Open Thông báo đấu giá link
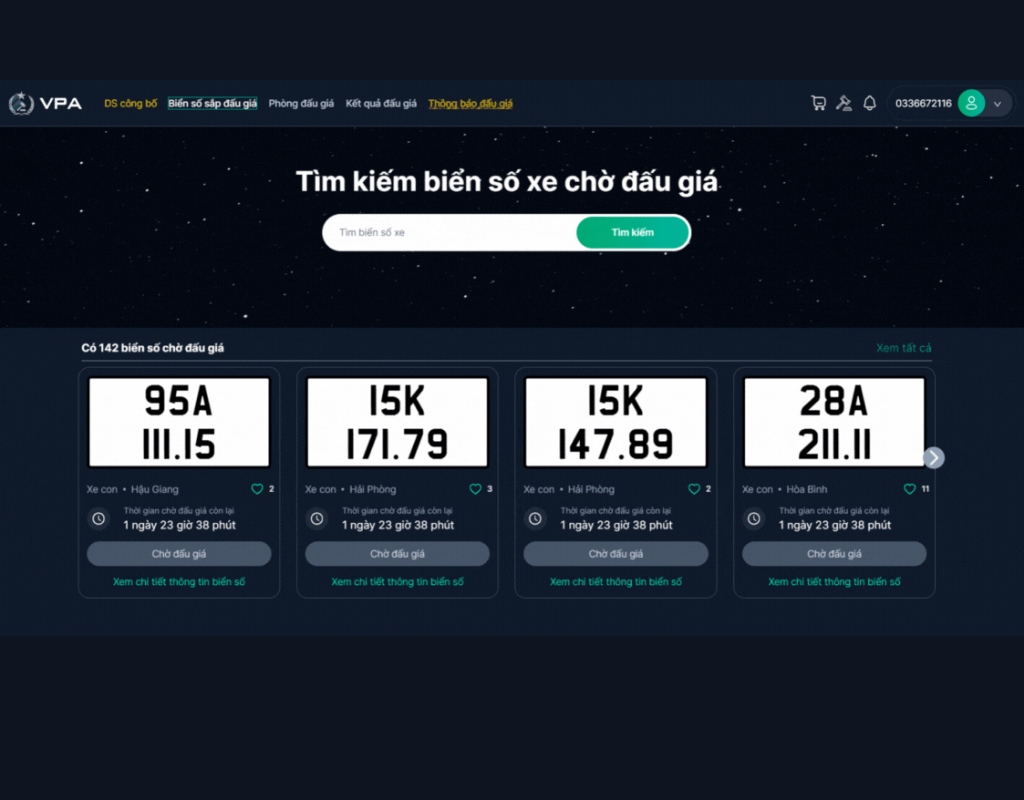Screen dimensions: 1024x800 click(470, 104)
